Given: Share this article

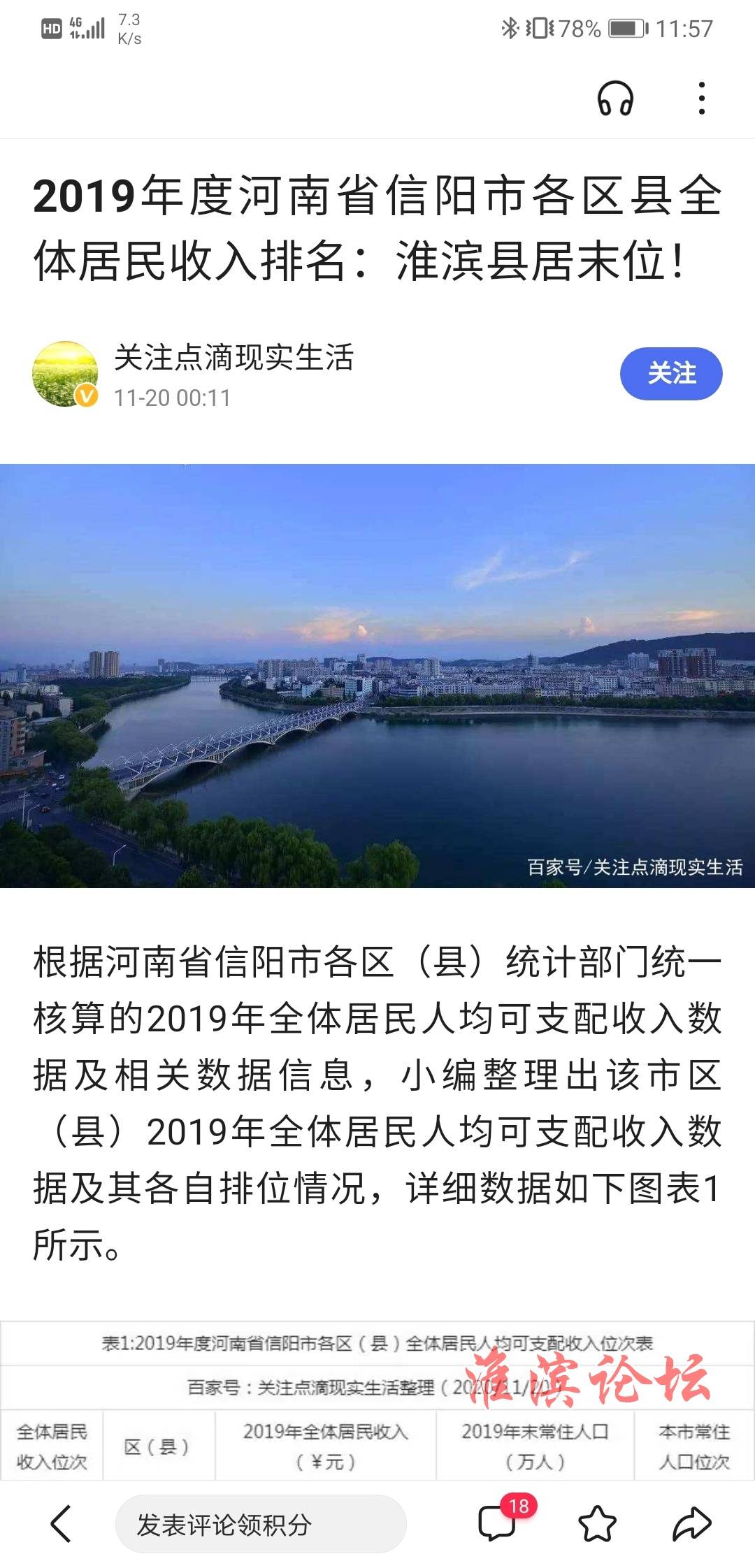Looking at the screenshot, I should (x=691, y=1524).
